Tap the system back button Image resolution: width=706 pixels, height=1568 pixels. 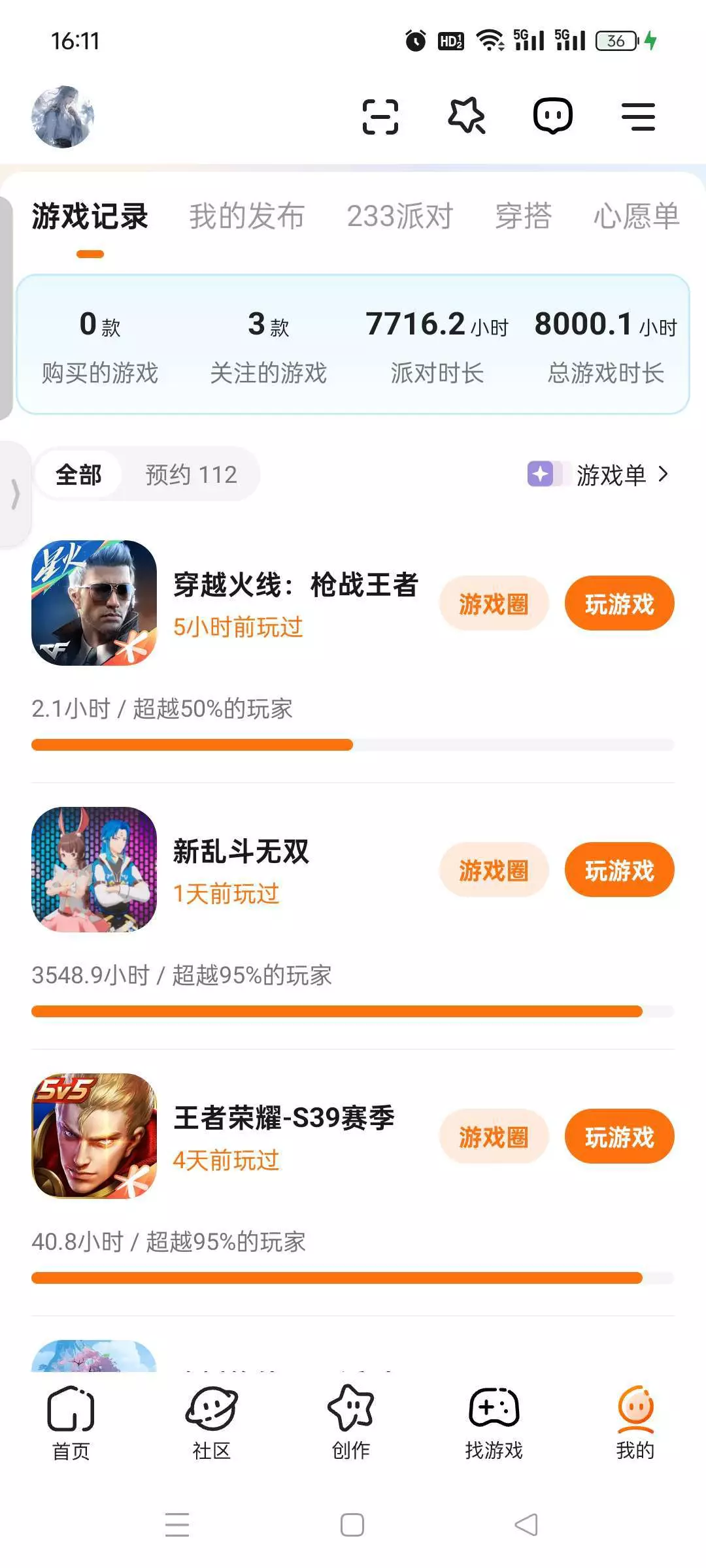click(526, 1525)
